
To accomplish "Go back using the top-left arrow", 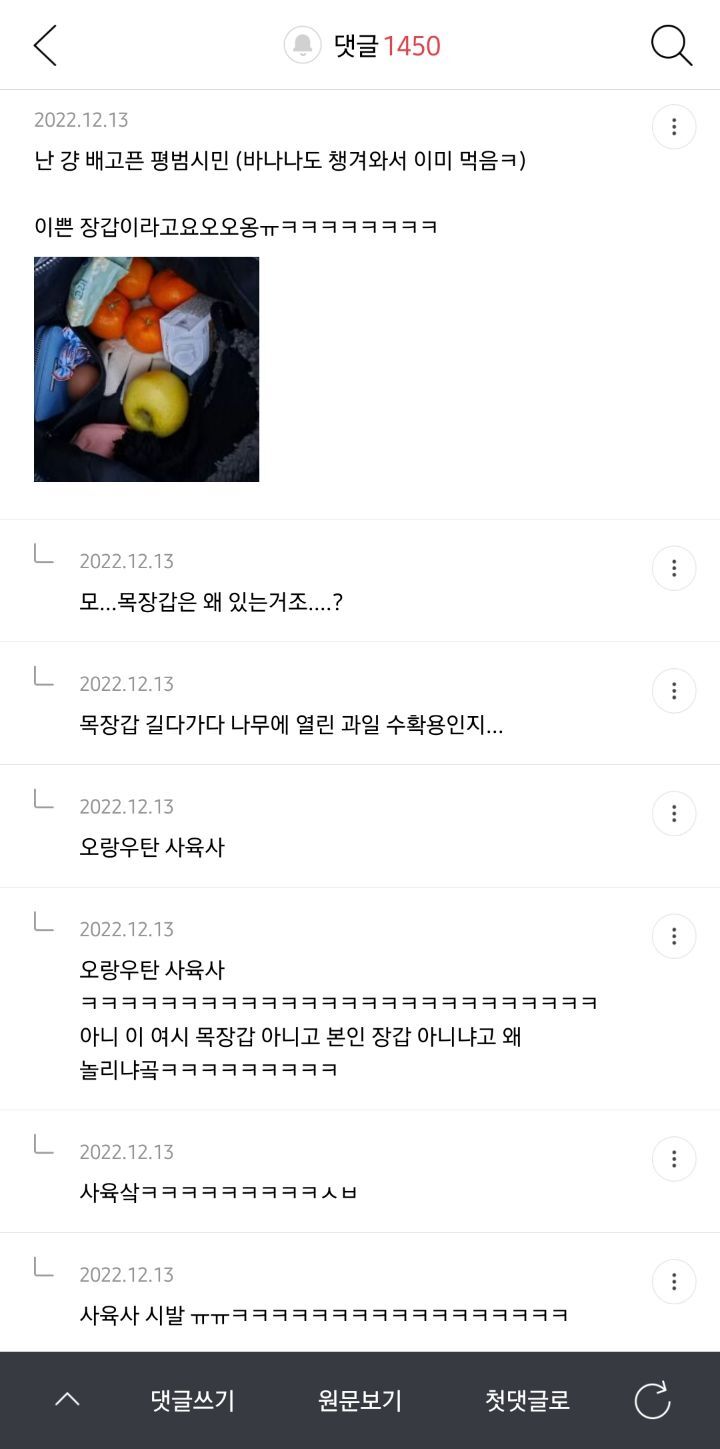I will [x=45, y=46].
